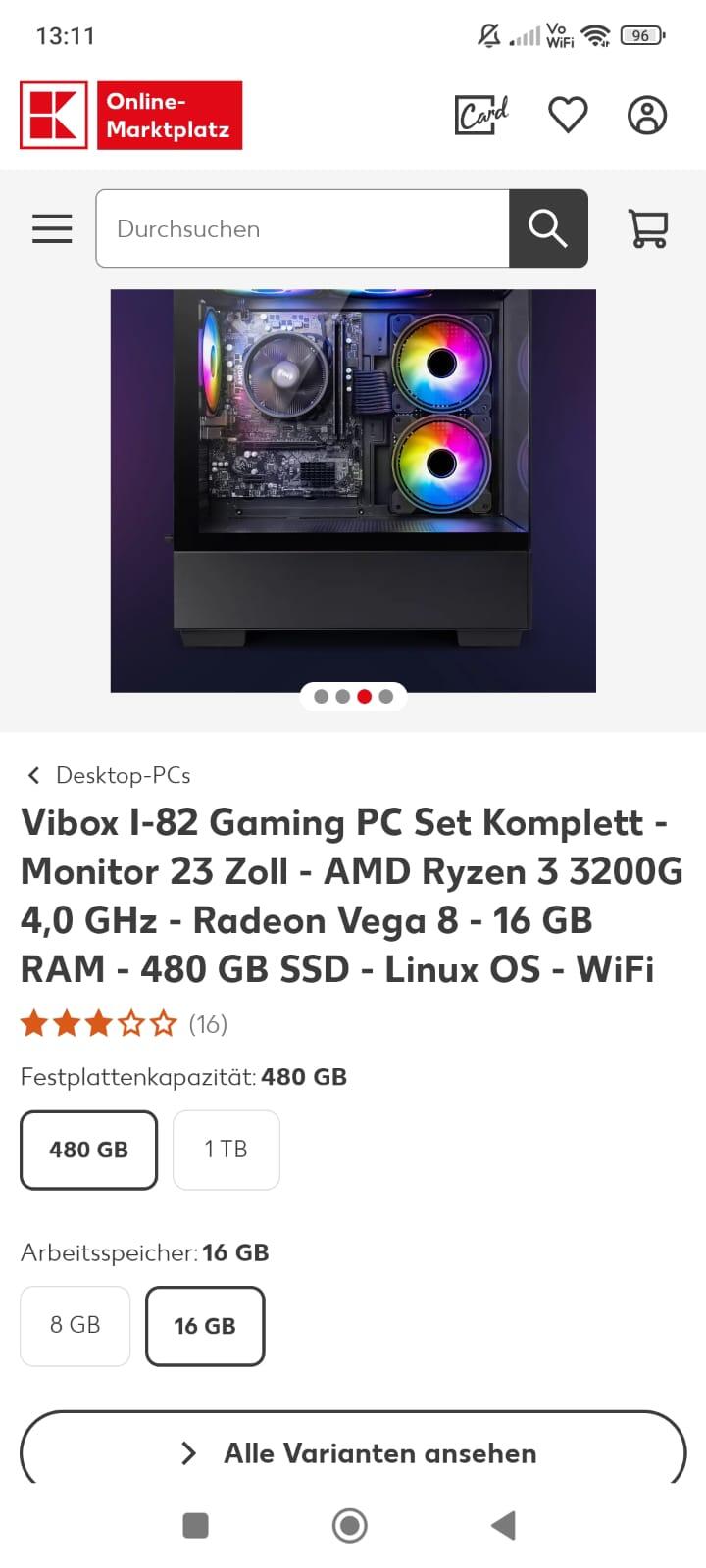706x1568 pixels.
Task: Open the wishlist heart
Action: (568, 115)
